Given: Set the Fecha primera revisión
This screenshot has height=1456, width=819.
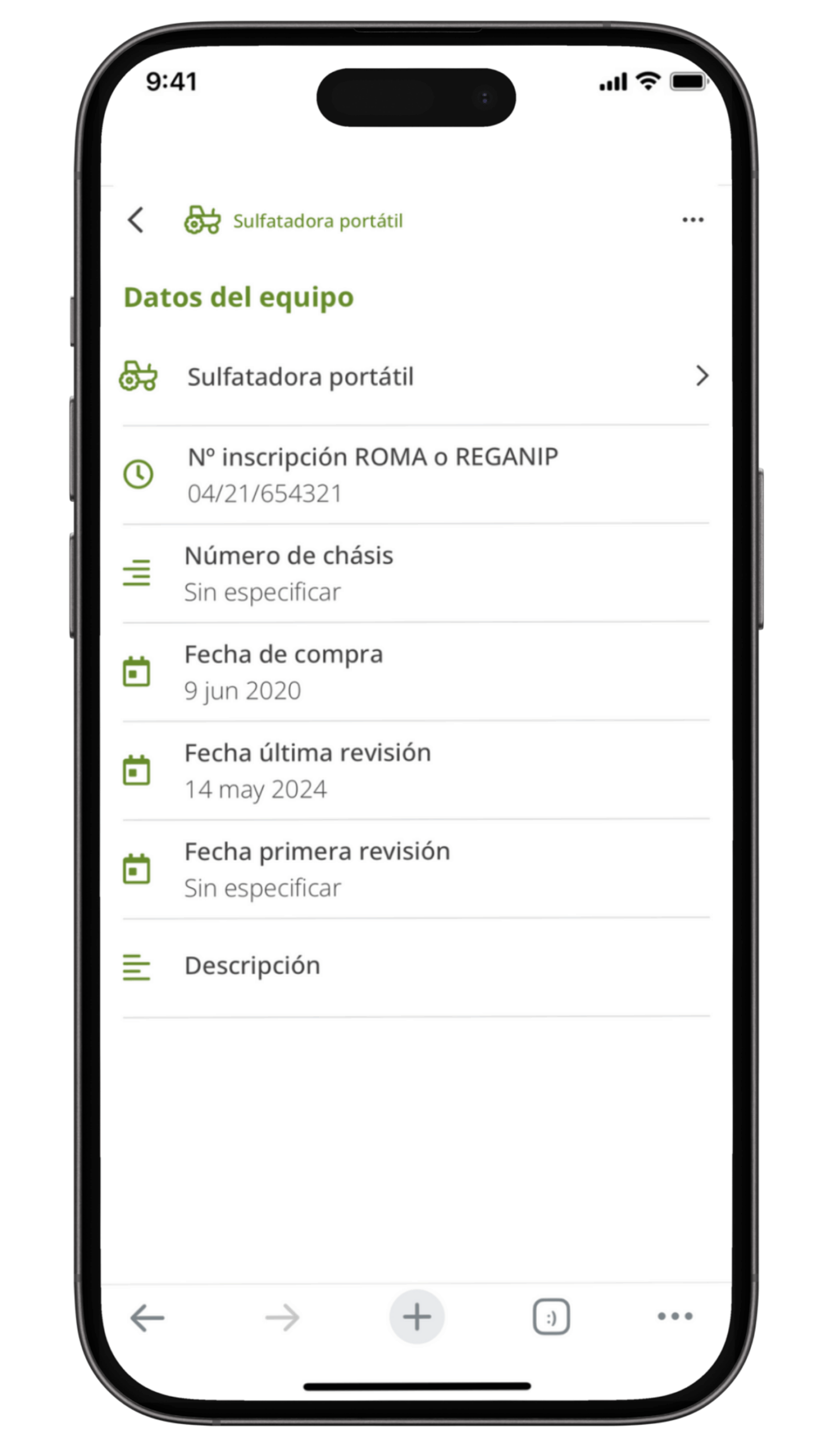Looking at the screenshot, I should pyautogui.click(x=415, y=869).
